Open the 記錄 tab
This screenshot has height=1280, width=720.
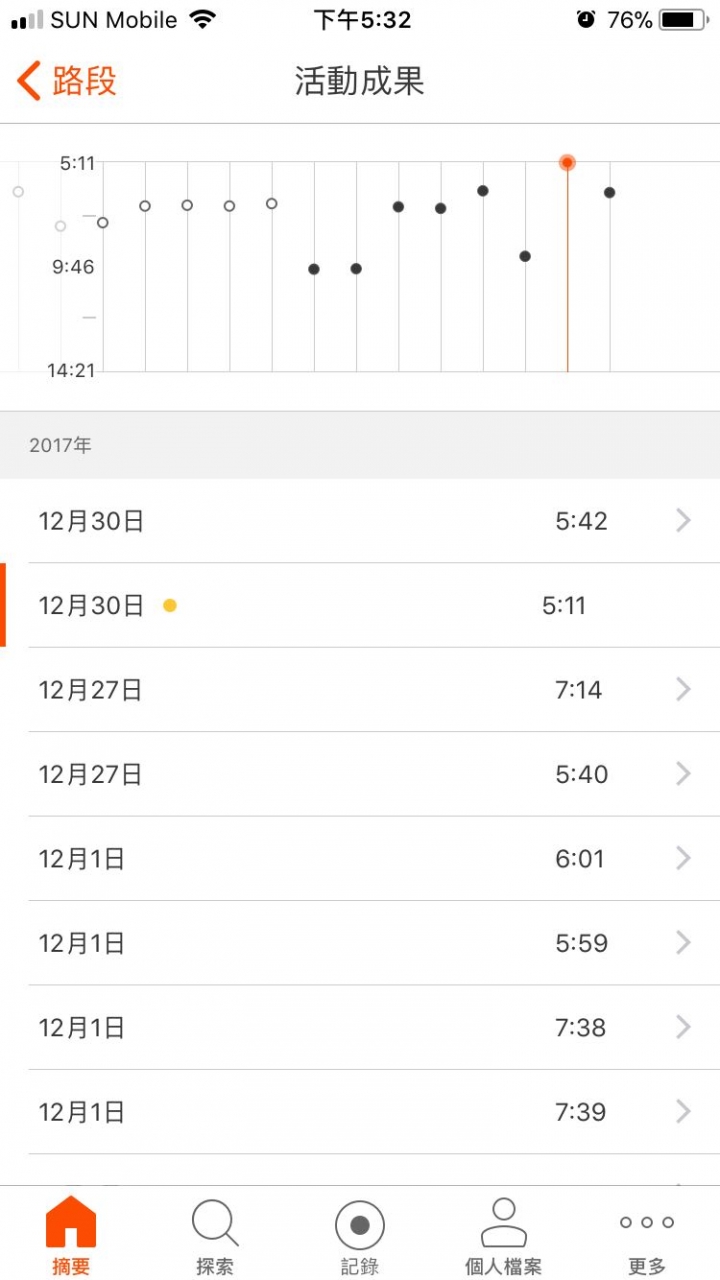[360, 1236]
